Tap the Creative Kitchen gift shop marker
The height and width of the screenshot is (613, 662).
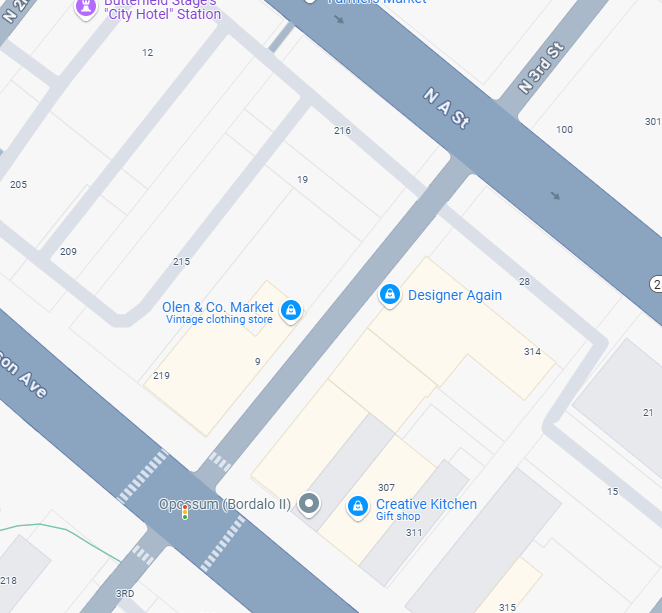(357, 507)
